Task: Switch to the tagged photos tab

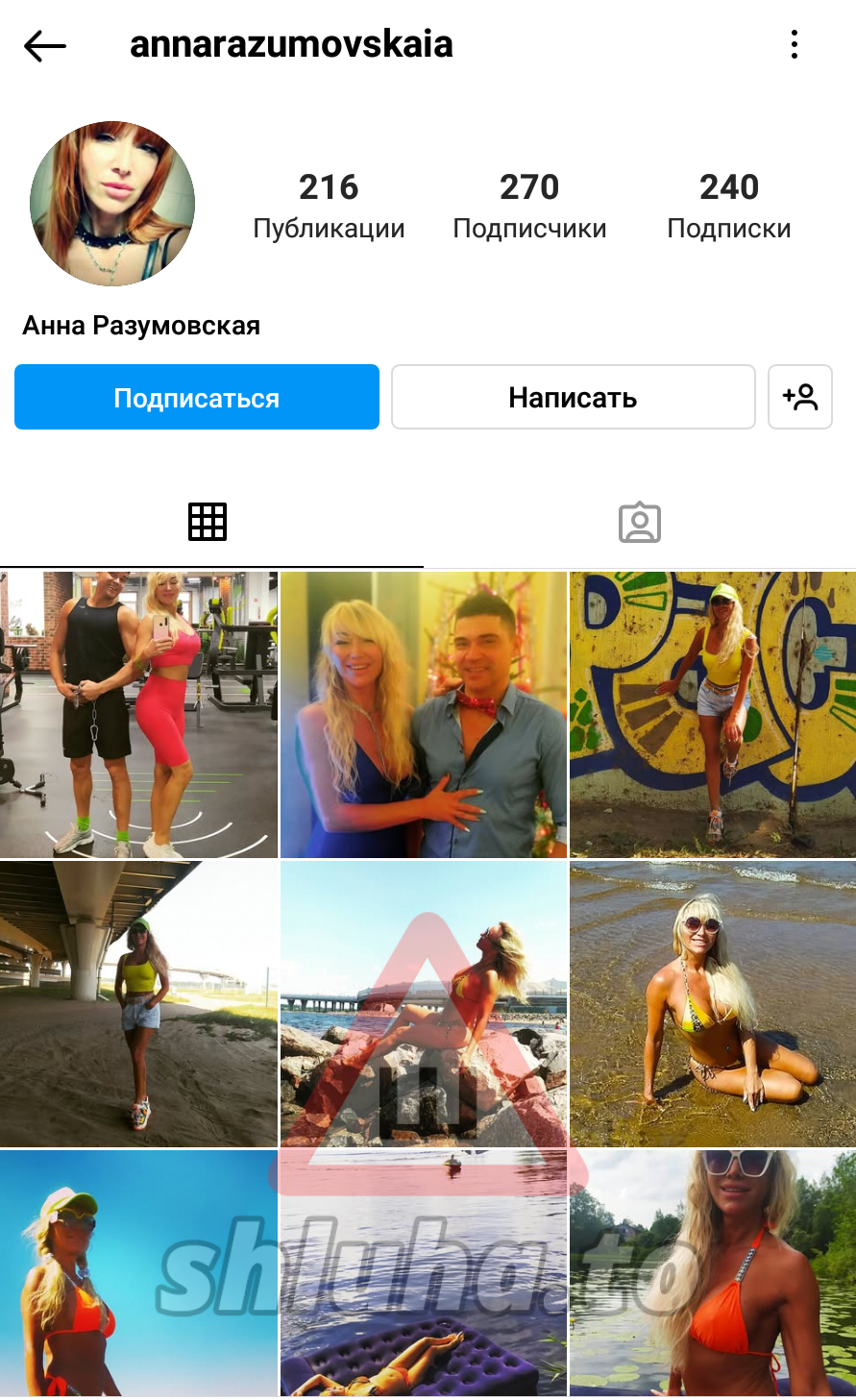Action: [x=639, y=522]
